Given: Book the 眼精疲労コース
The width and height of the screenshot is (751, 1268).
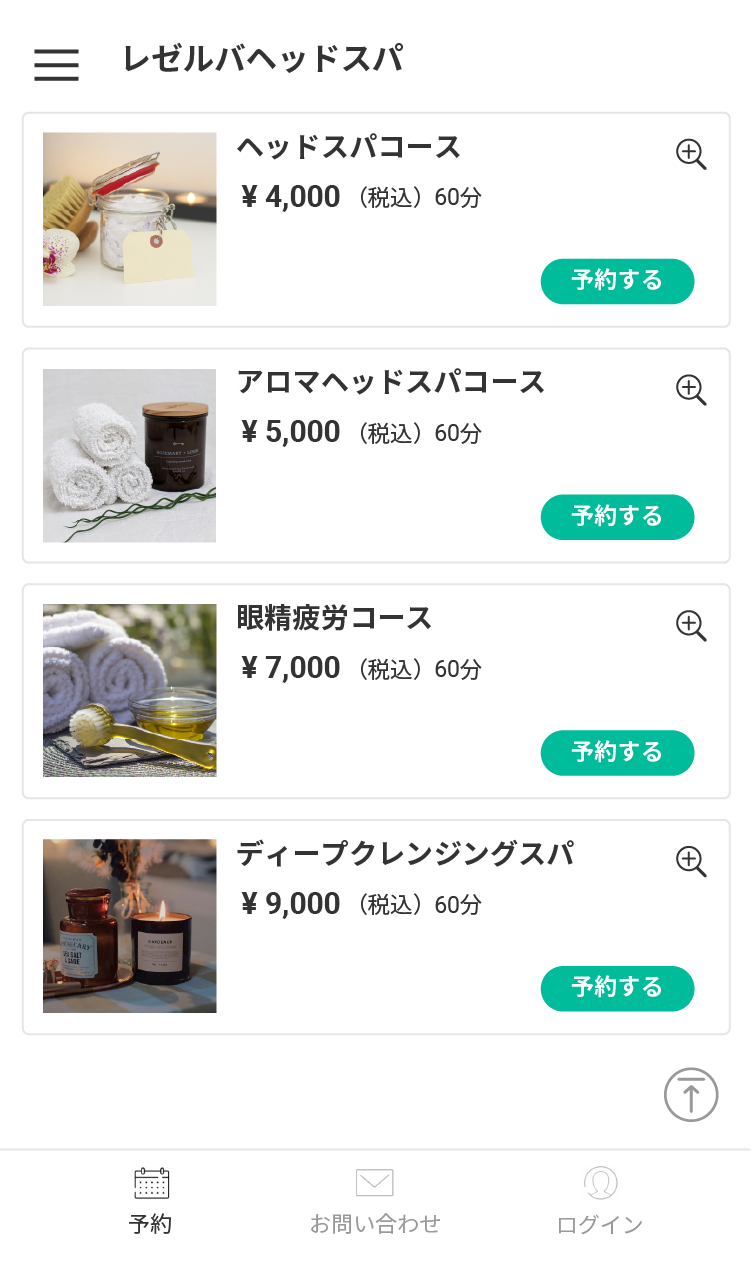Looking at the screenshot, I should pos(617,753).
